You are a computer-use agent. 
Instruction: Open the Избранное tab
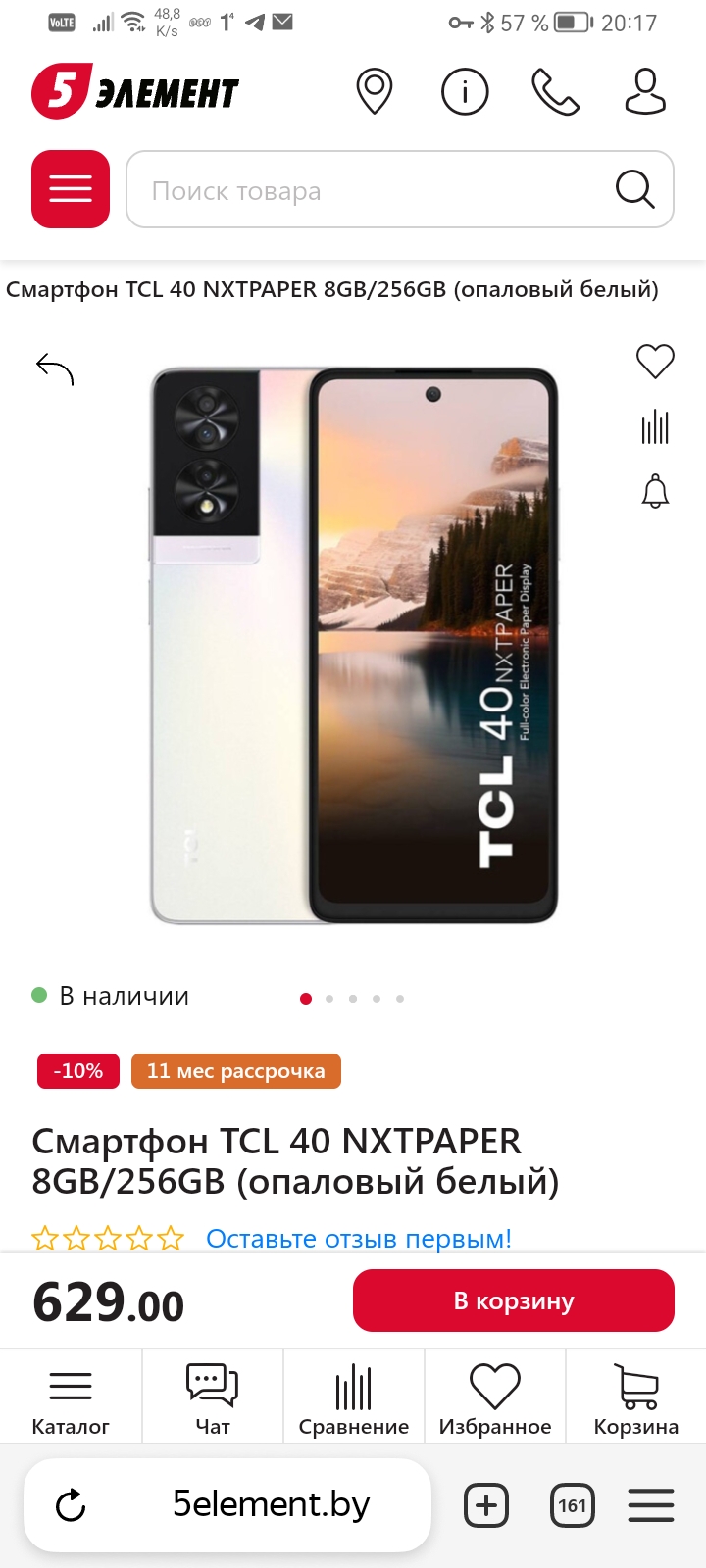[x=495, y=1397]
